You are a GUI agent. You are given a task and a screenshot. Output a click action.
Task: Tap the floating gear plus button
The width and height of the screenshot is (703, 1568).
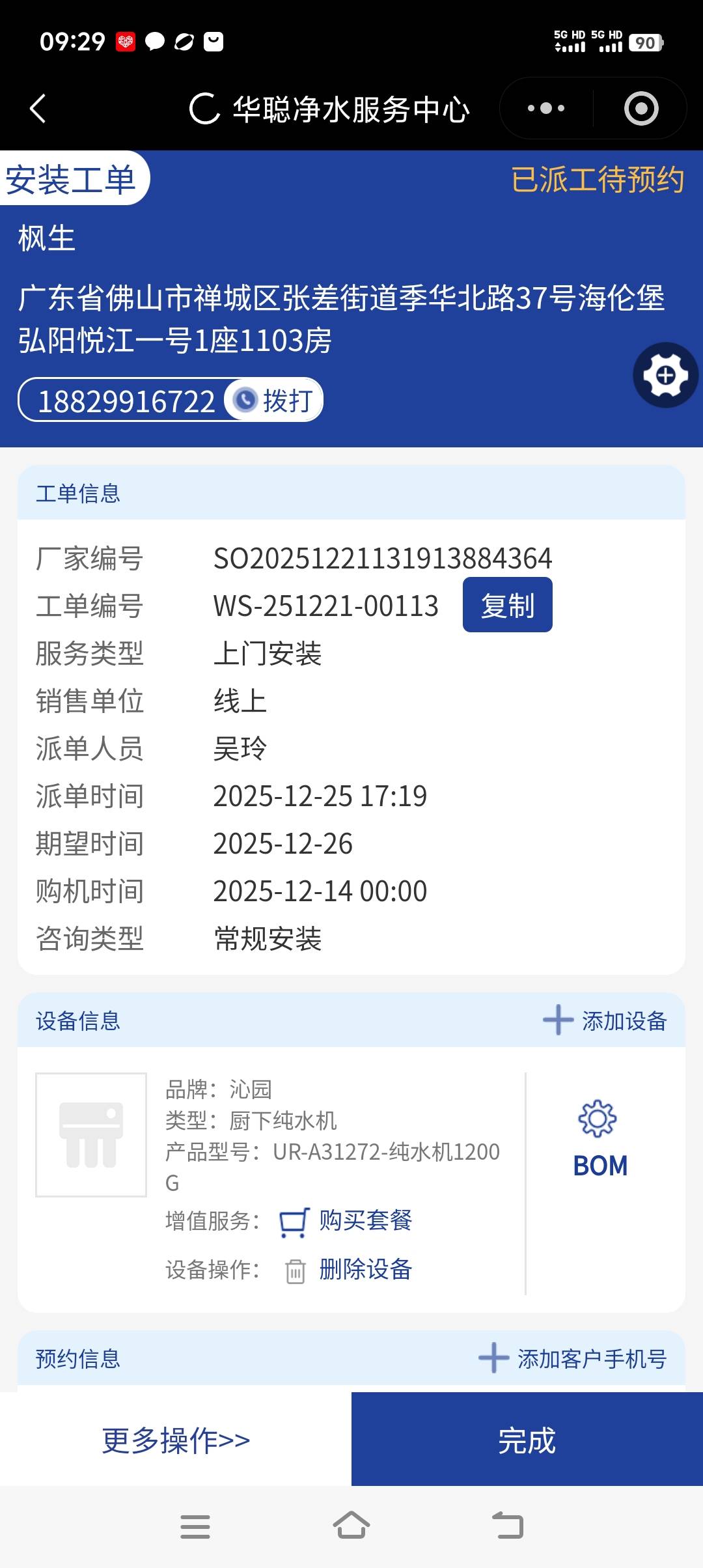tap(665, 375)
